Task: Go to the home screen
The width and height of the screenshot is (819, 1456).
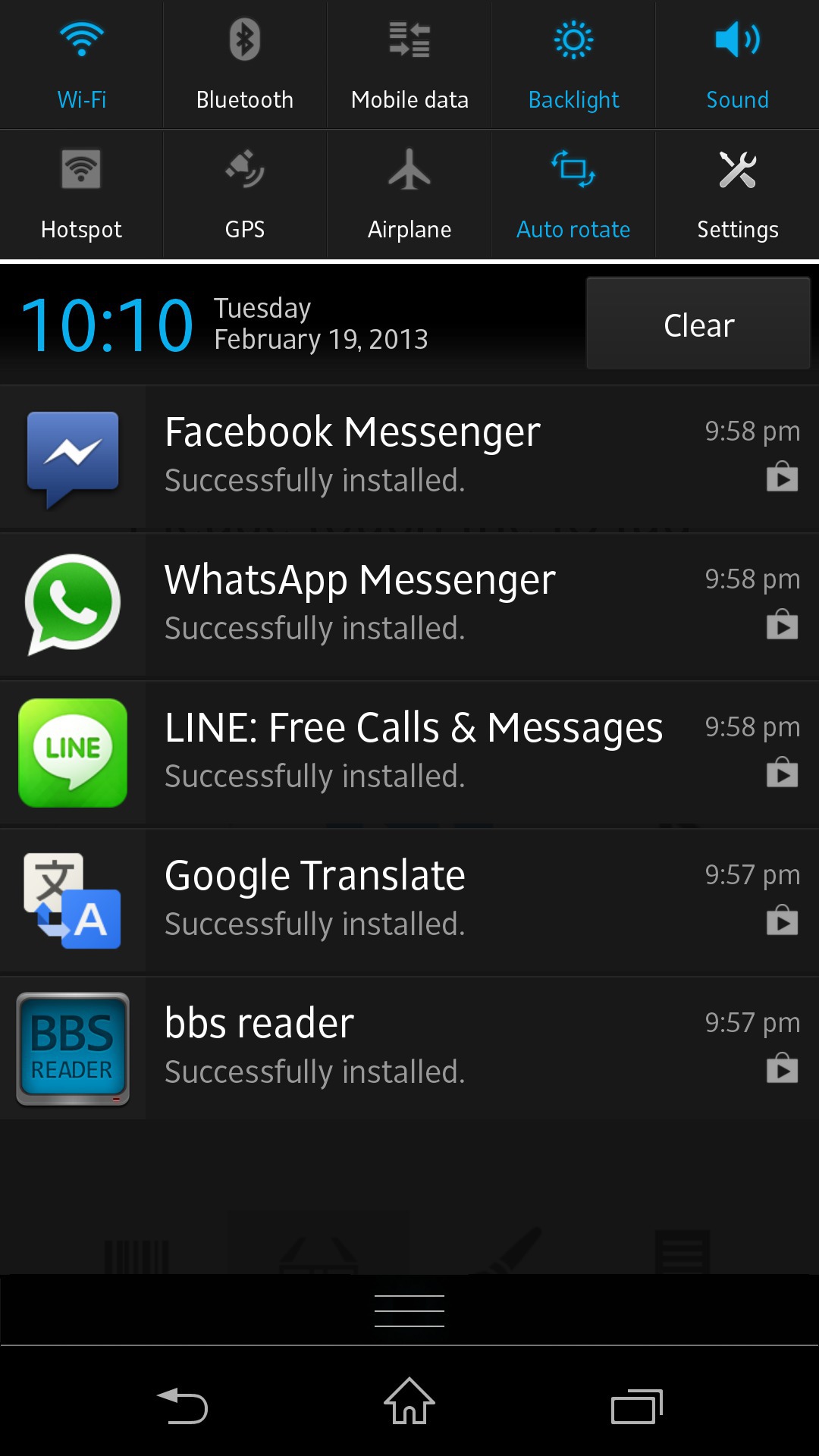Action: point(409,1401)
